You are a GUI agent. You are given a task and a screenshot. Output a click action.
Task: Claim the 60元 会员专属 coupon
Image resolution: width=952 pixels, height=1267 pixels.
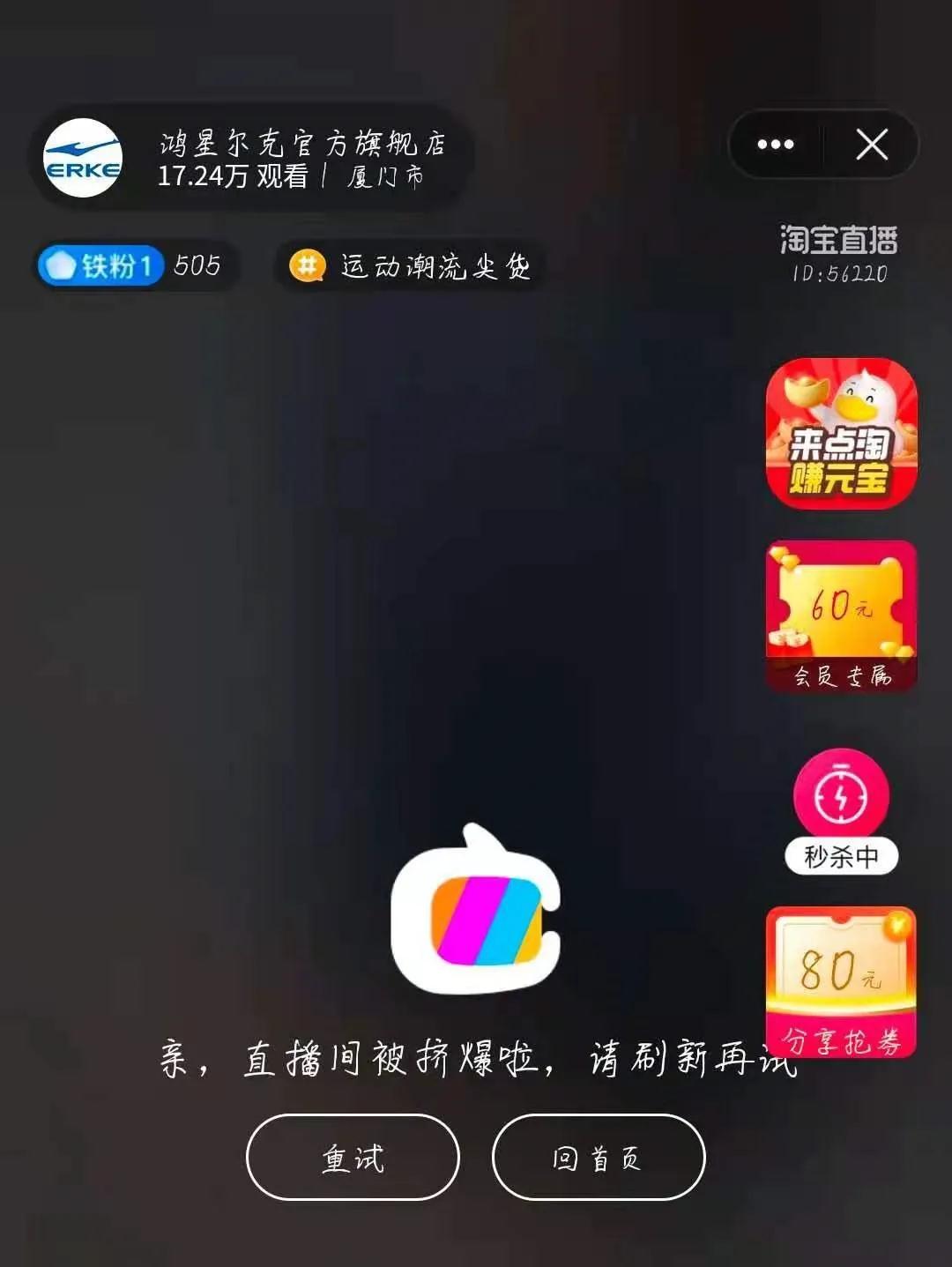coord(841,616)
